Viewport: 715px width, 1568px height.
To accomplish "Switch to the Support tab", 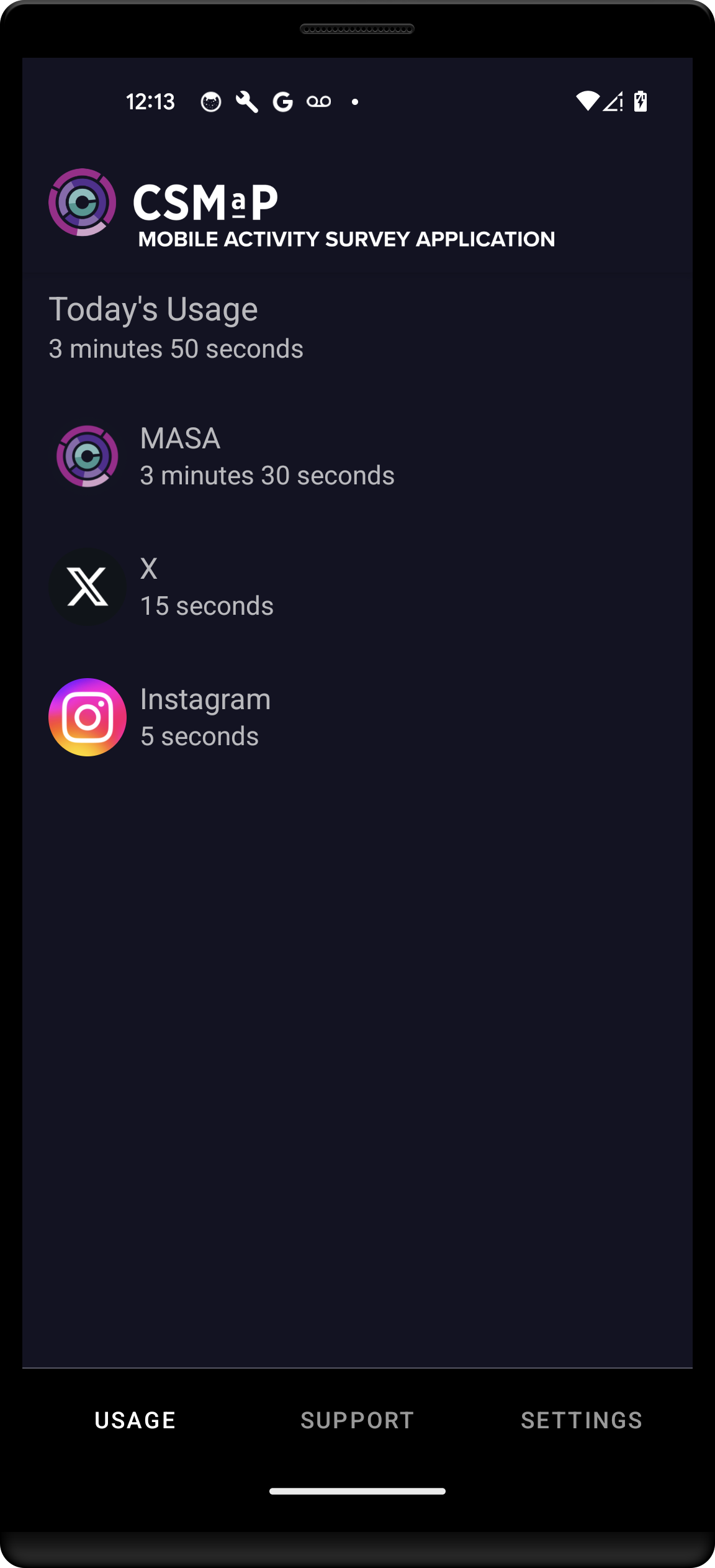I will [x=357, y=1420].
